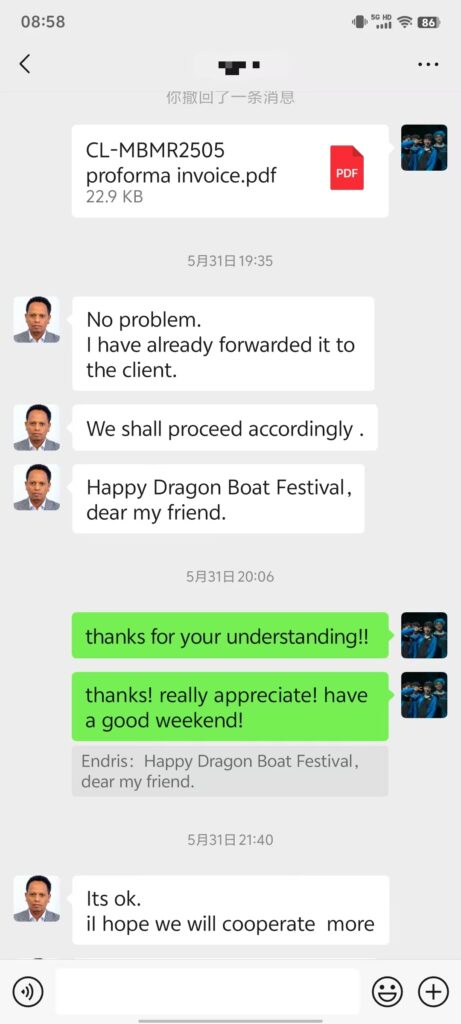This screenshot has width=461, height=1024.
Task: Open the CL-MBMR2505 proforma invoice PDF
Action: [230, 171]
